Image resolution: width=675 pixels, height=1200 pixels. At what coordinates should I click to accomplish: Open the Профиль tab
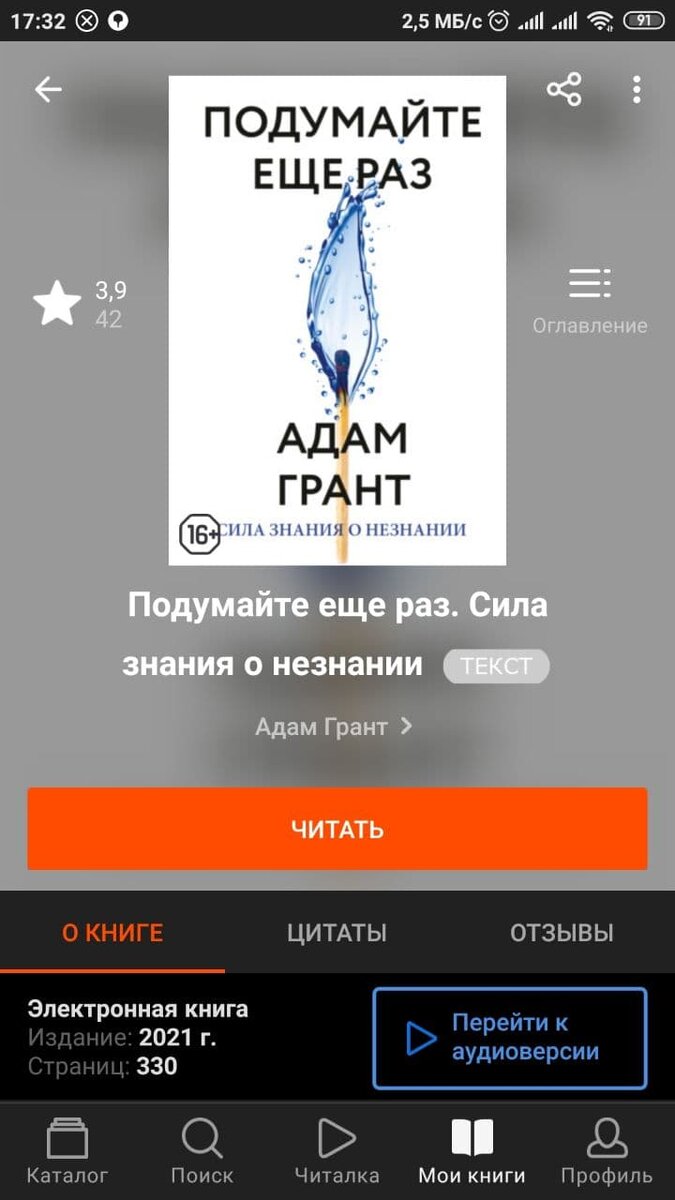point(607,1152)
